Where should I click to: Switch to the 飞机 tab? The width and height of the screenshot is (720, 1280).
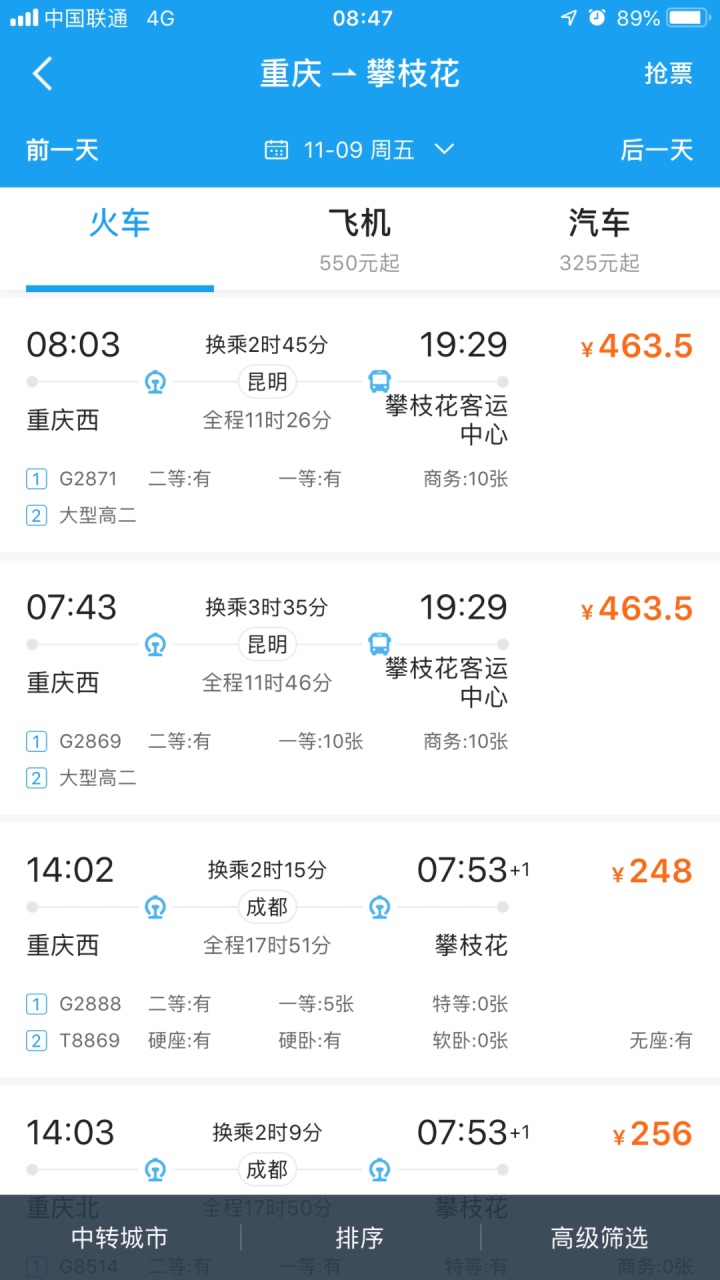click(x=360, y=240)
